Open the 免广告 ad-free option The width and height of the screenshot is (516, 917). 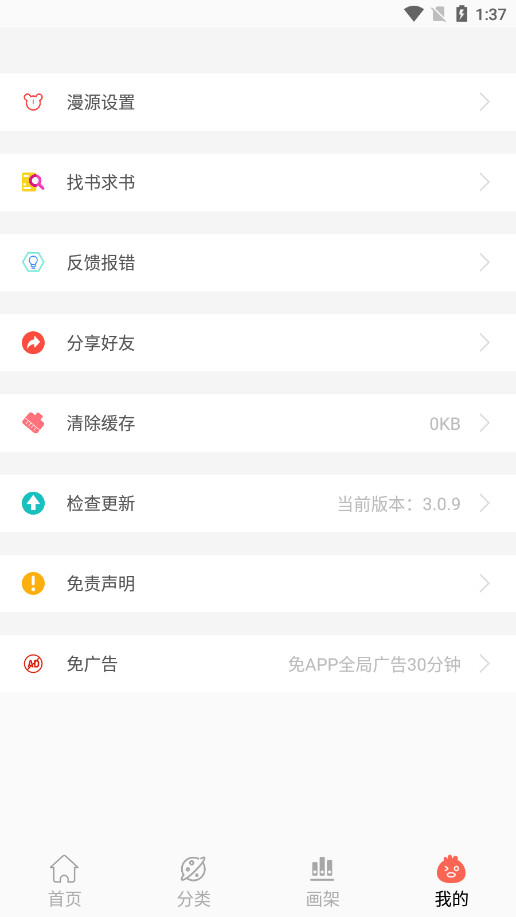[x=258, y=663]
